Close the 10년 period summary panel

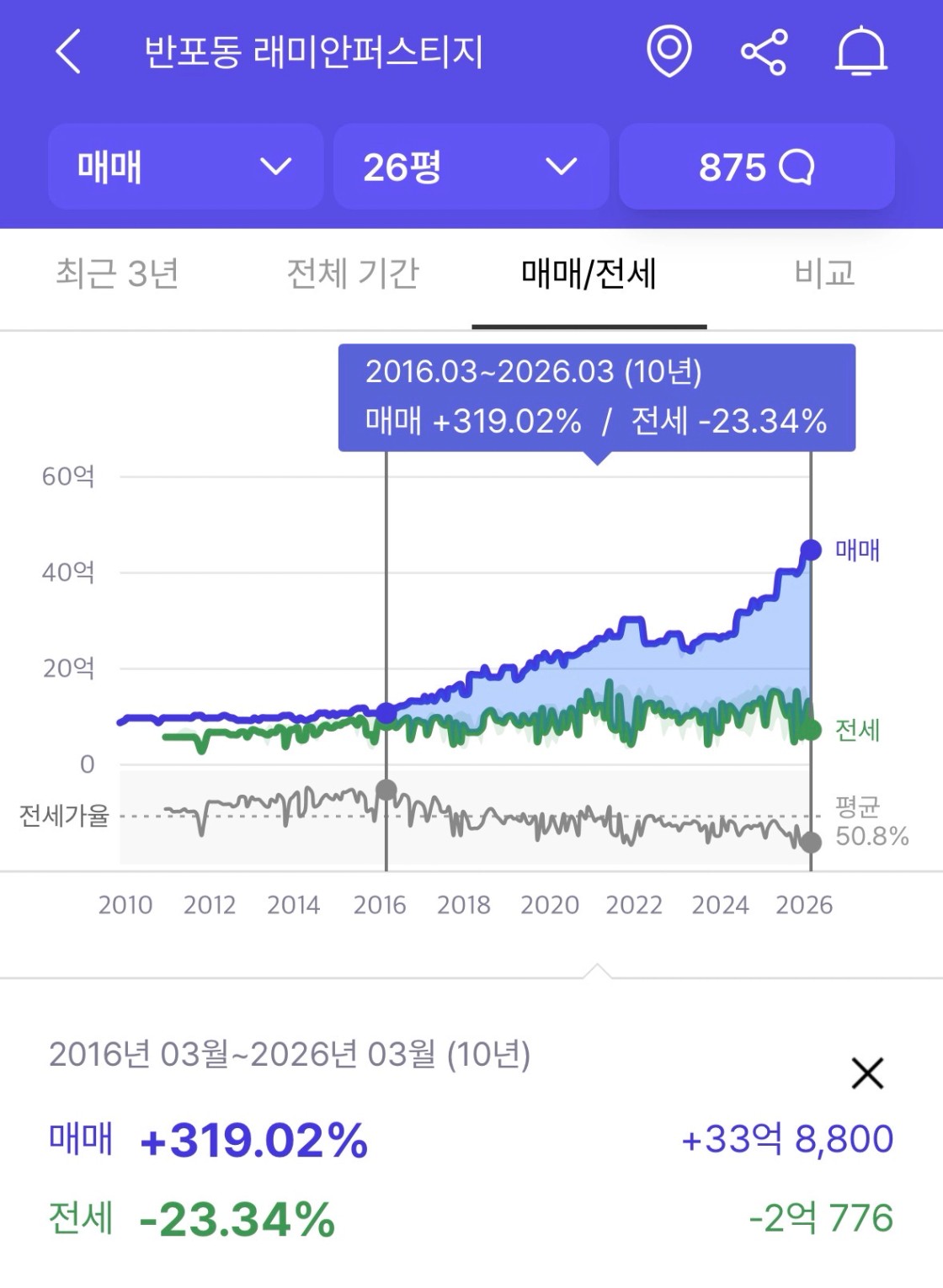[x=867, y=1073]
